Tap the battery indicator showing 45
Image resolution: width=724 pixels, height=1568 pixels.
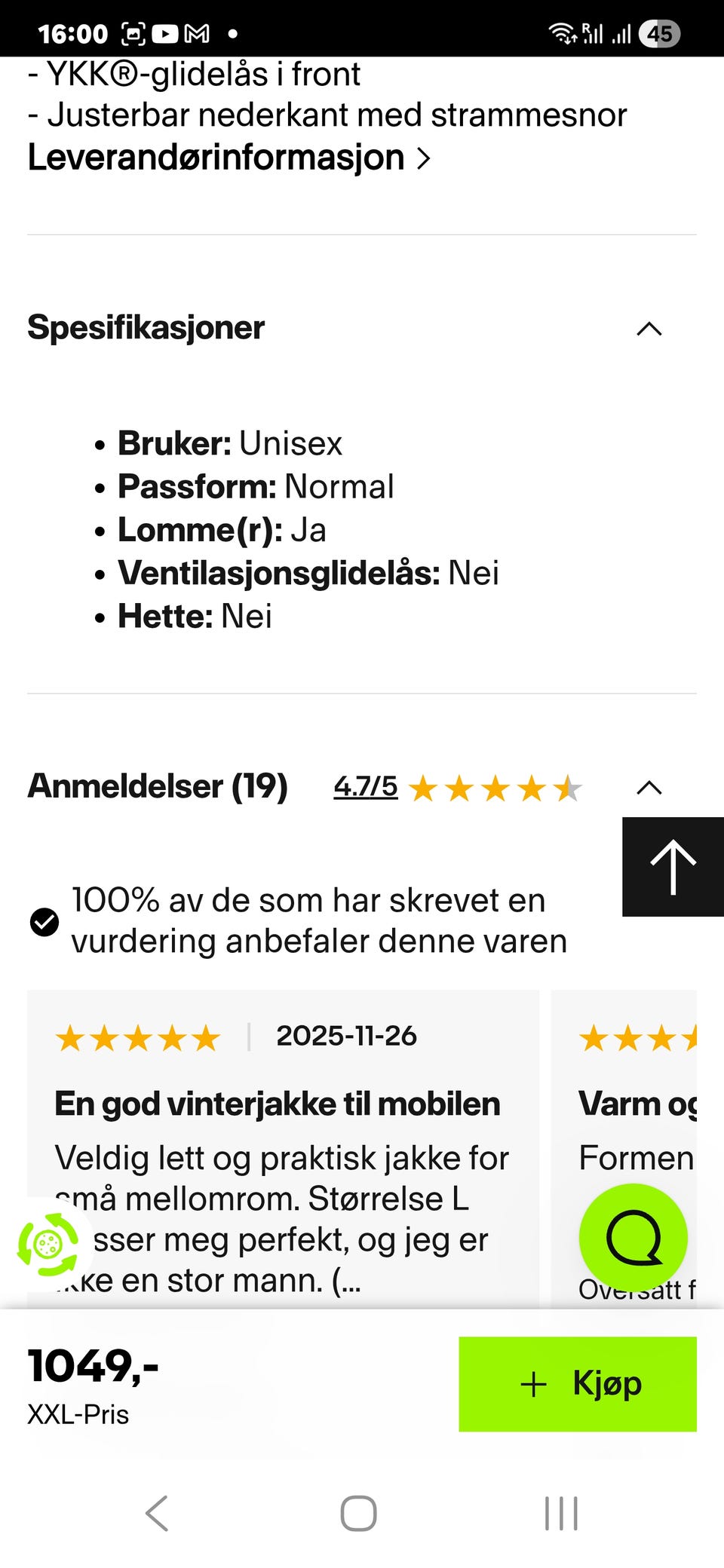coord(658,32)
